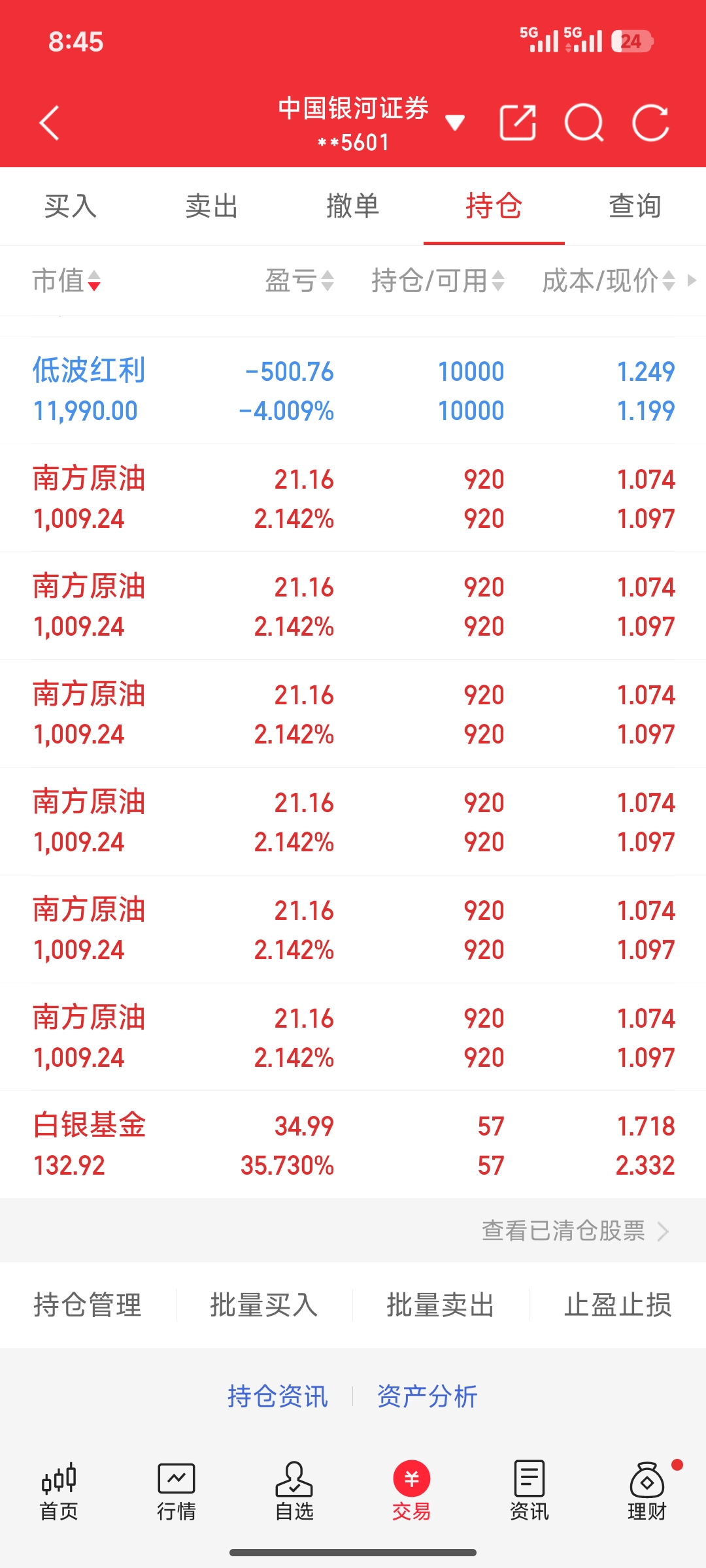Open 止盈止损 settings
This screenshot has width=706, height=1568.
pos(618,1305)
